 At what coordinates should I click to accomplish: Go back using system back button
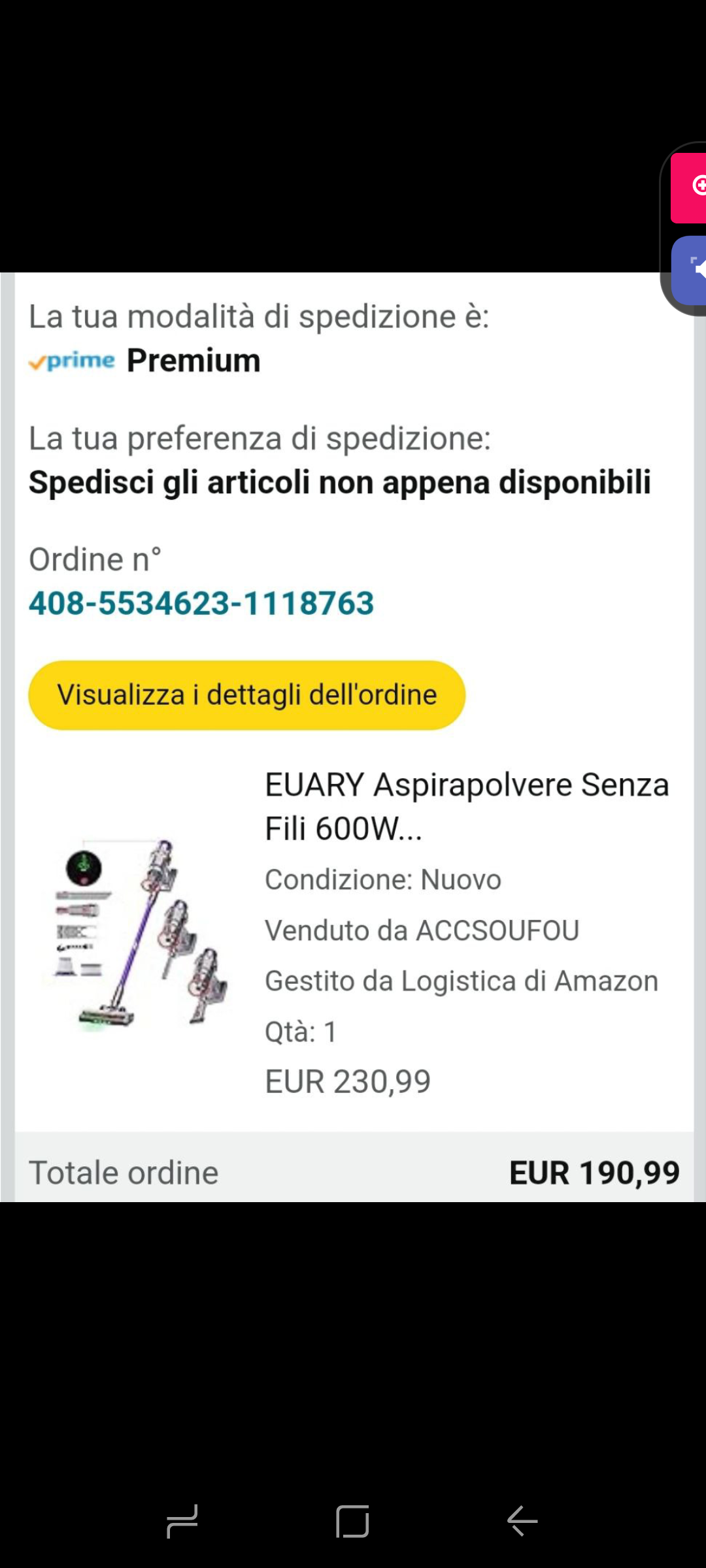pyautogui.click(x=522, y=1521)
